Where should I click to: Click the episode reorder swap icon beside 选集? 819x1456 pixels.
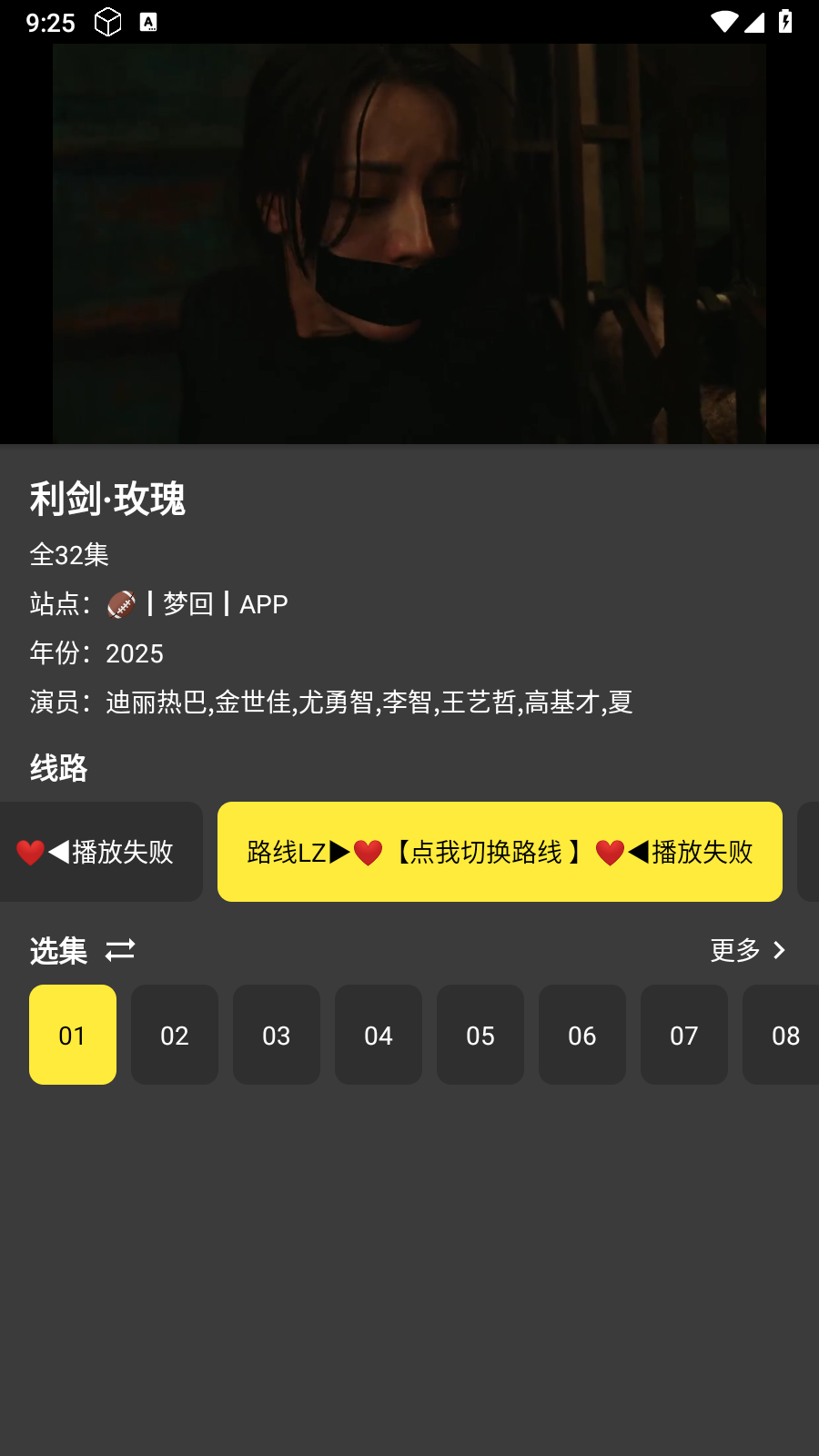[120, 951]
